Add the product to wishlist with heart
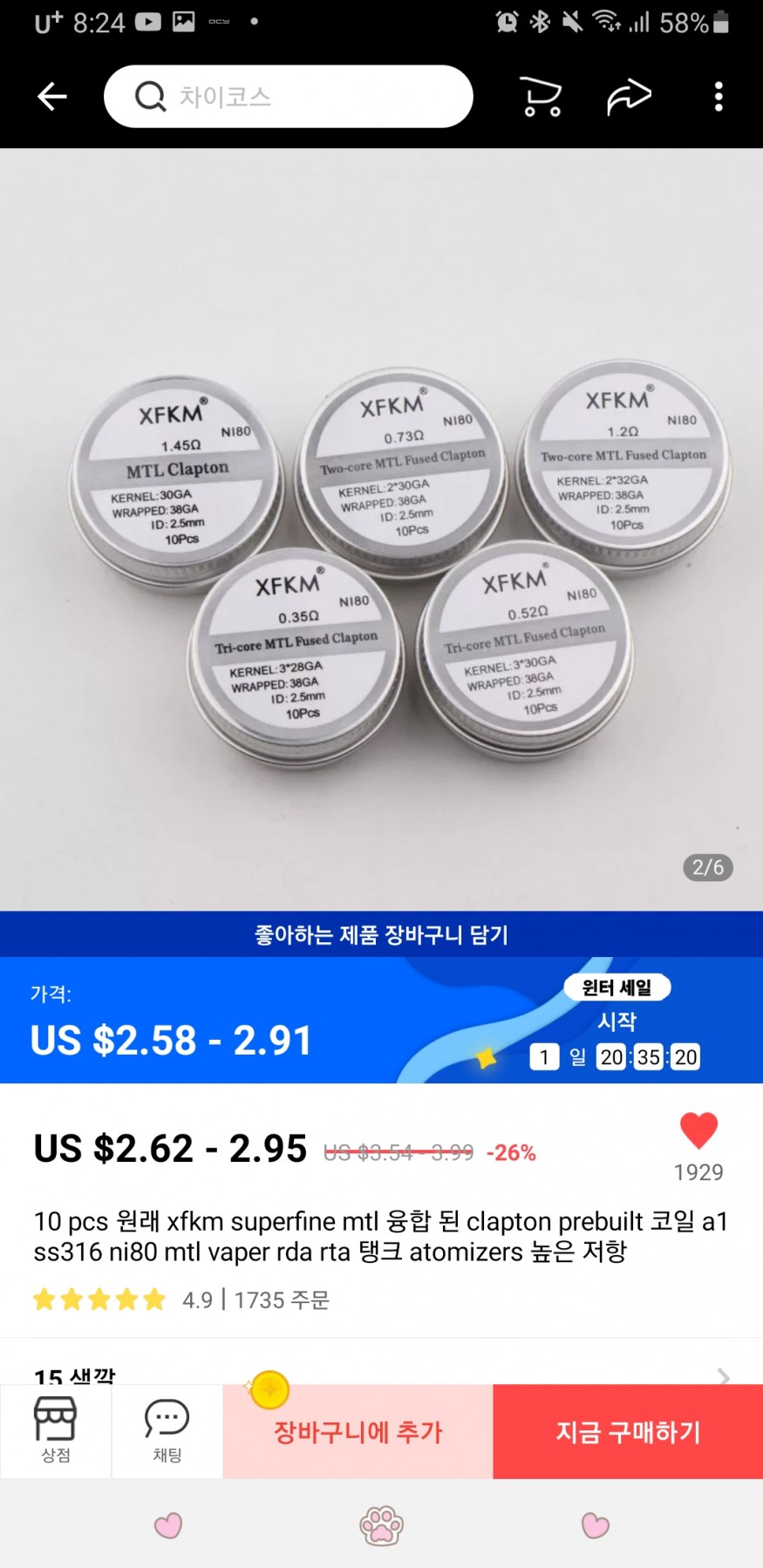Viewport: 763px width, 1568px height. point(698,1131)
